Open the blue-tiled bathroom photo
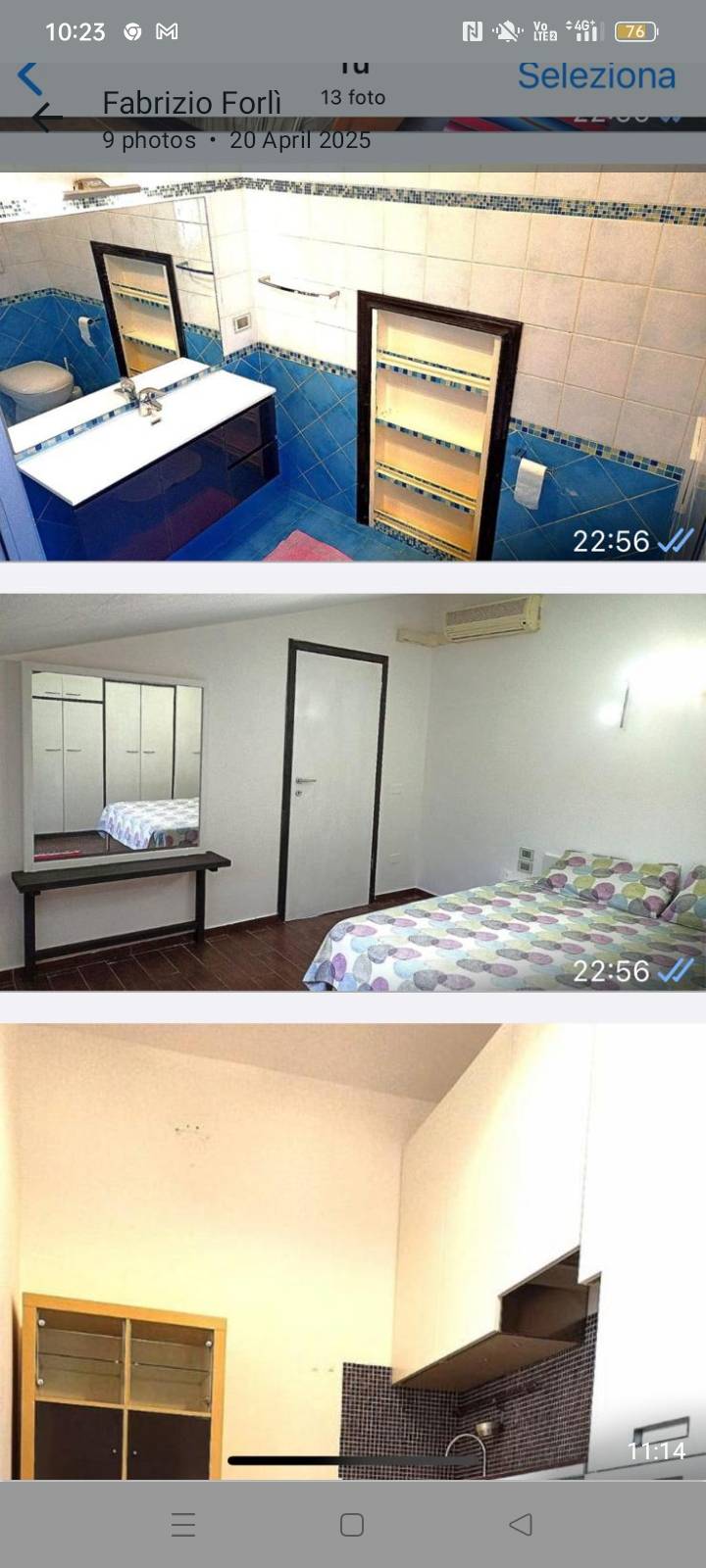The width and height of the screenshot is (706, 1568). 353,367
